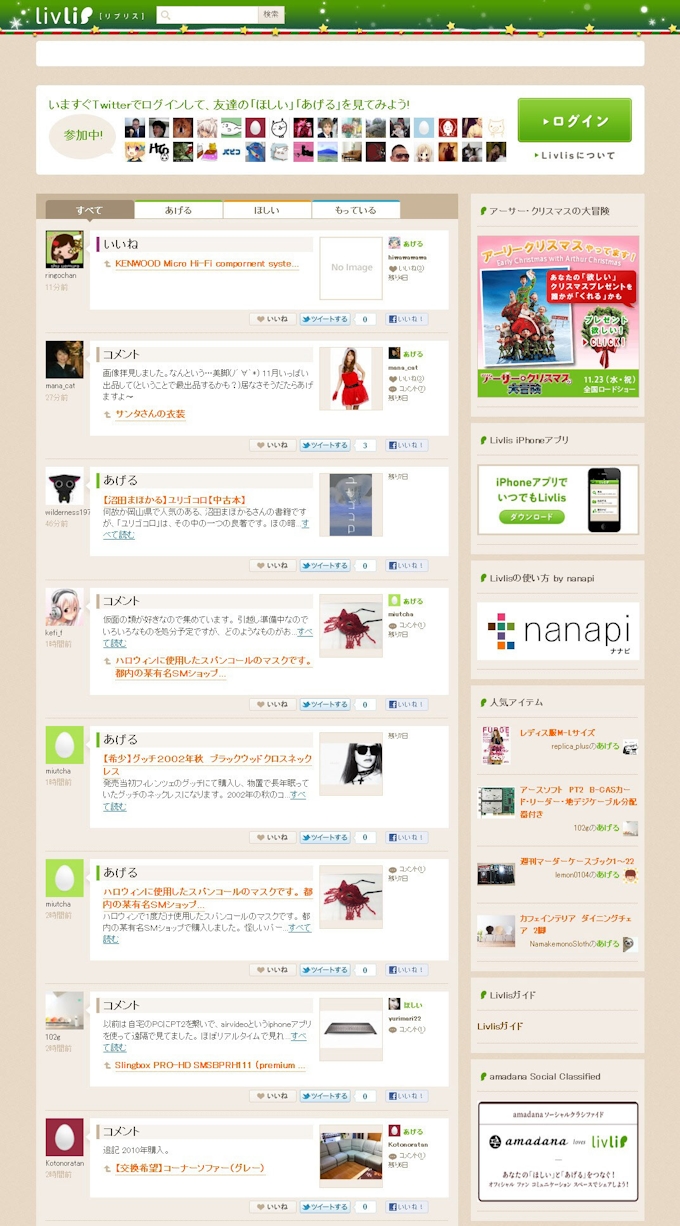680x1226 pixels.
Task: Tap the iPhone app ダウンロード banner
Action: pos(557,499)
